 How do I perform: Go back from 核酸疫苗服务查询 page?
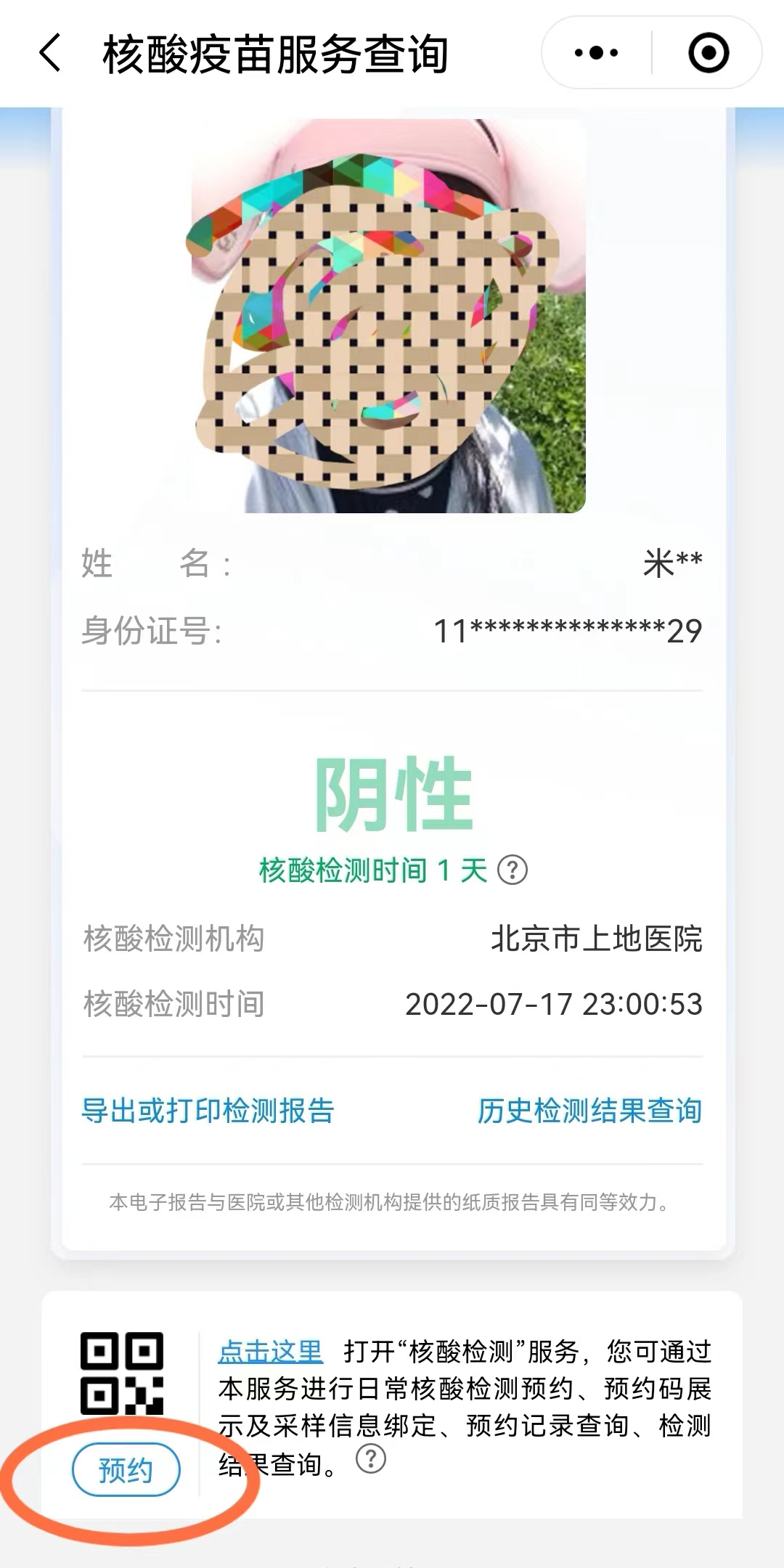pos(49,54)
